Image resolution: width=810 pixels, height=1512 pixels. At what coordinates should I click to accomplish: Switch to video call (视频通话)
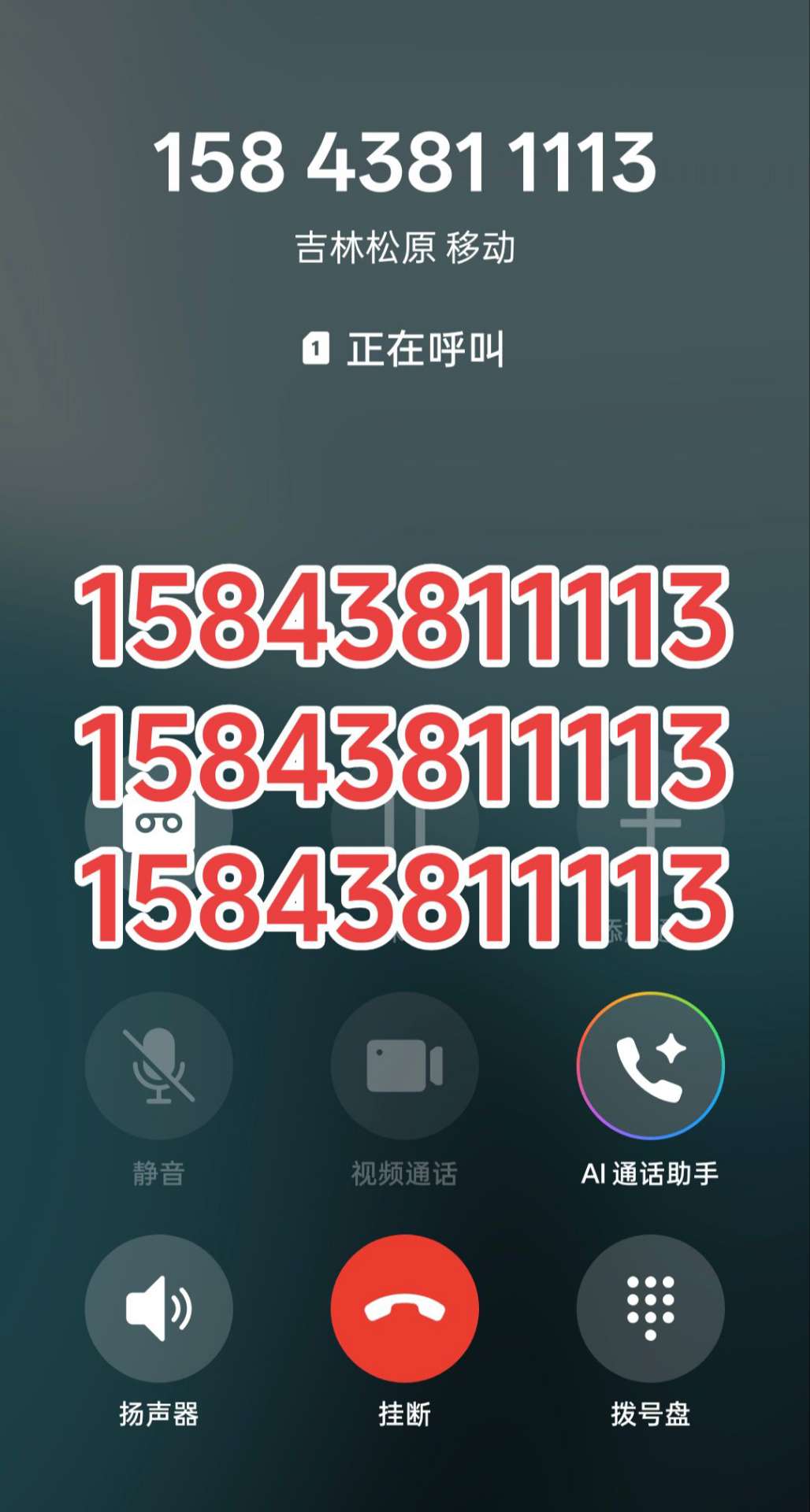(404, 1065)
